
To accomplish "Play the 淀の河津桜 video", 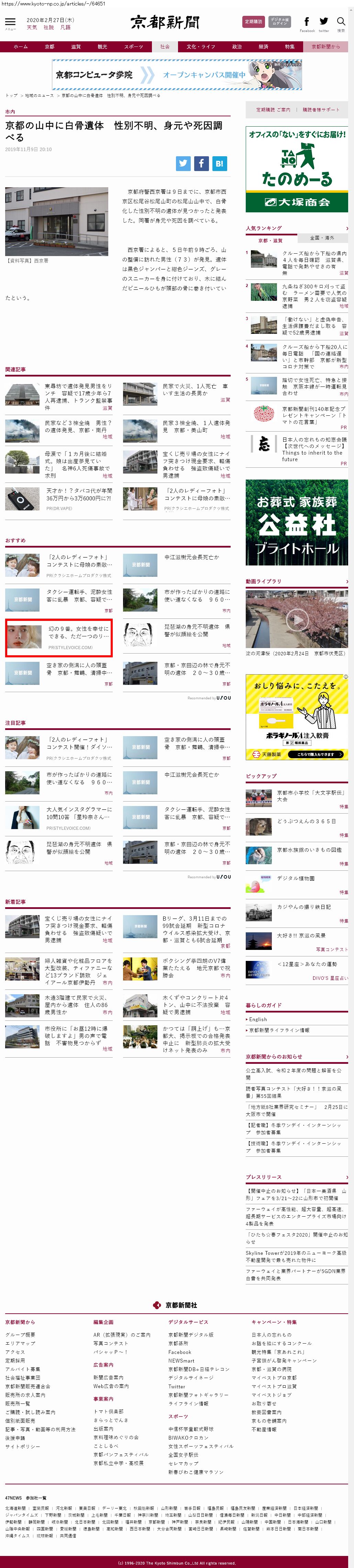I will [x=297, y=619].
